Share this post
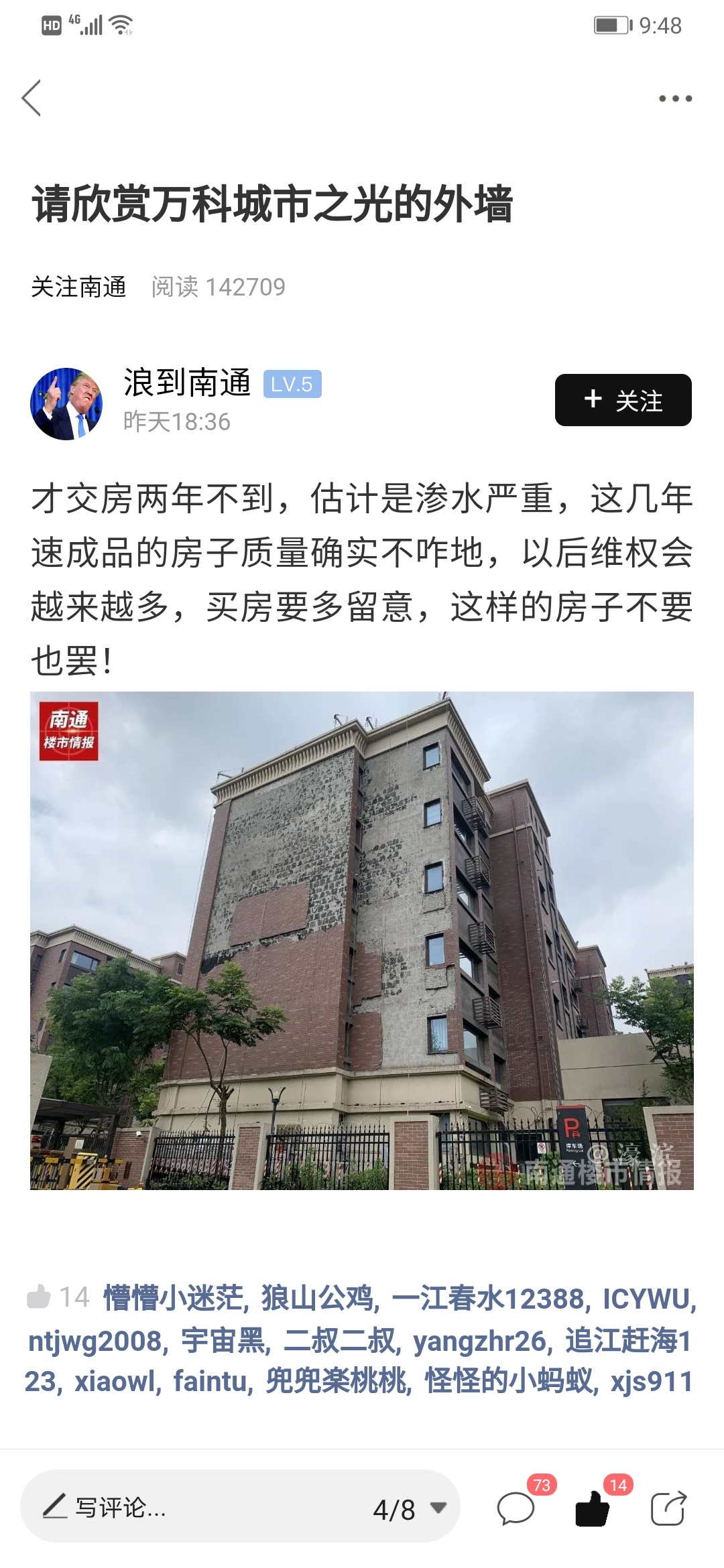Screen dimensions: 724x1568 point(668,1509)
